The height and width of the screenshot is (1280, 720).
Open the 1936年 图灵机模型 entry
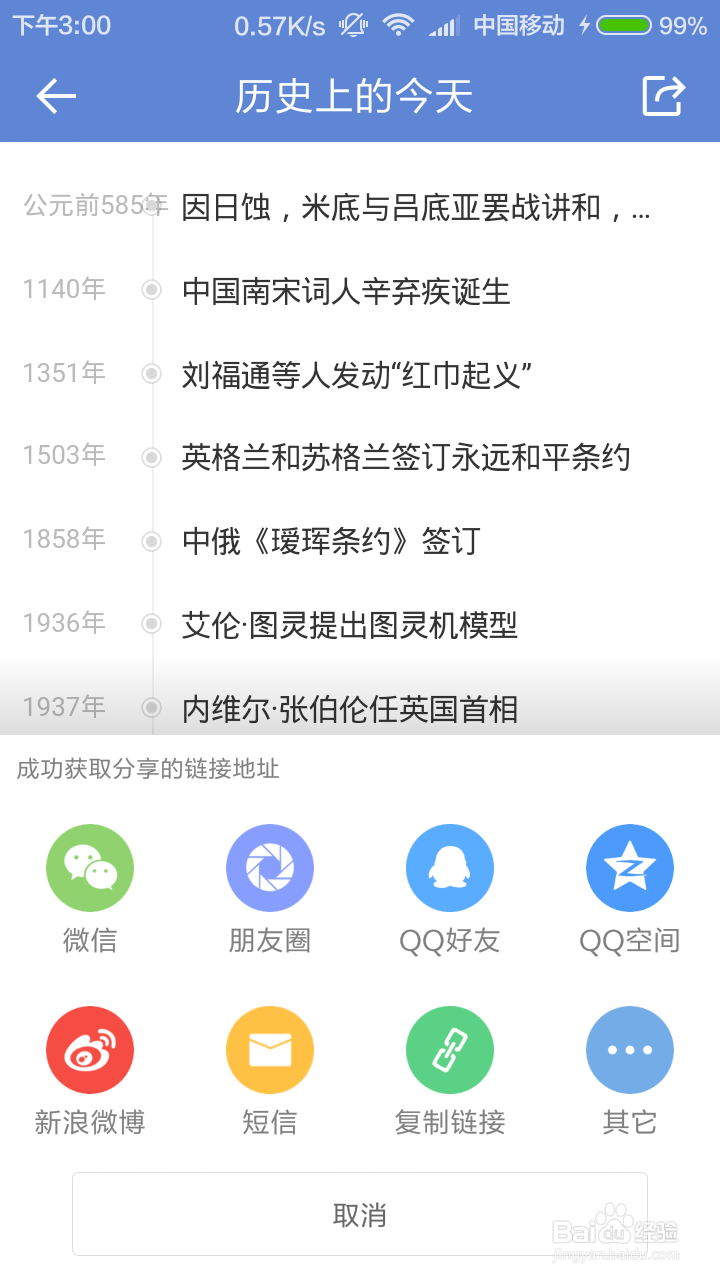[x=360, y=625]
